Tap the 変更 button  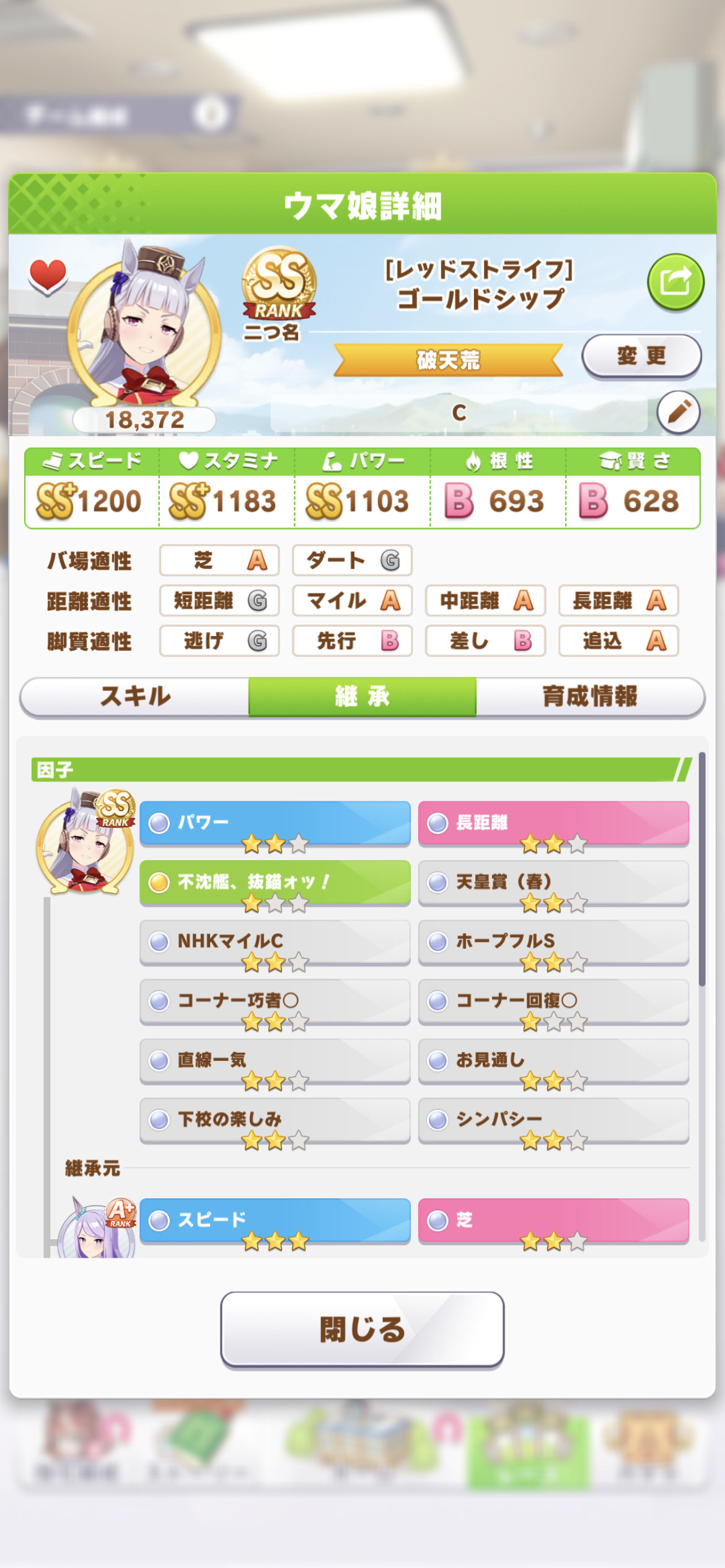[641, 356]
